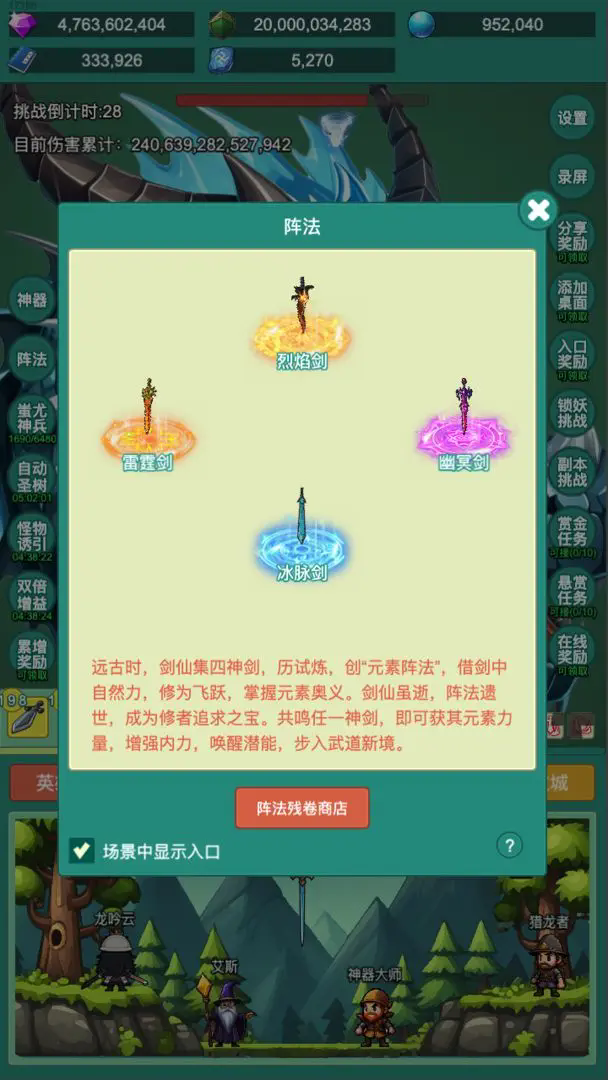Open 自动圣树 feature
The width and height of the screenshot is (608, 1080).
[32, 477]
